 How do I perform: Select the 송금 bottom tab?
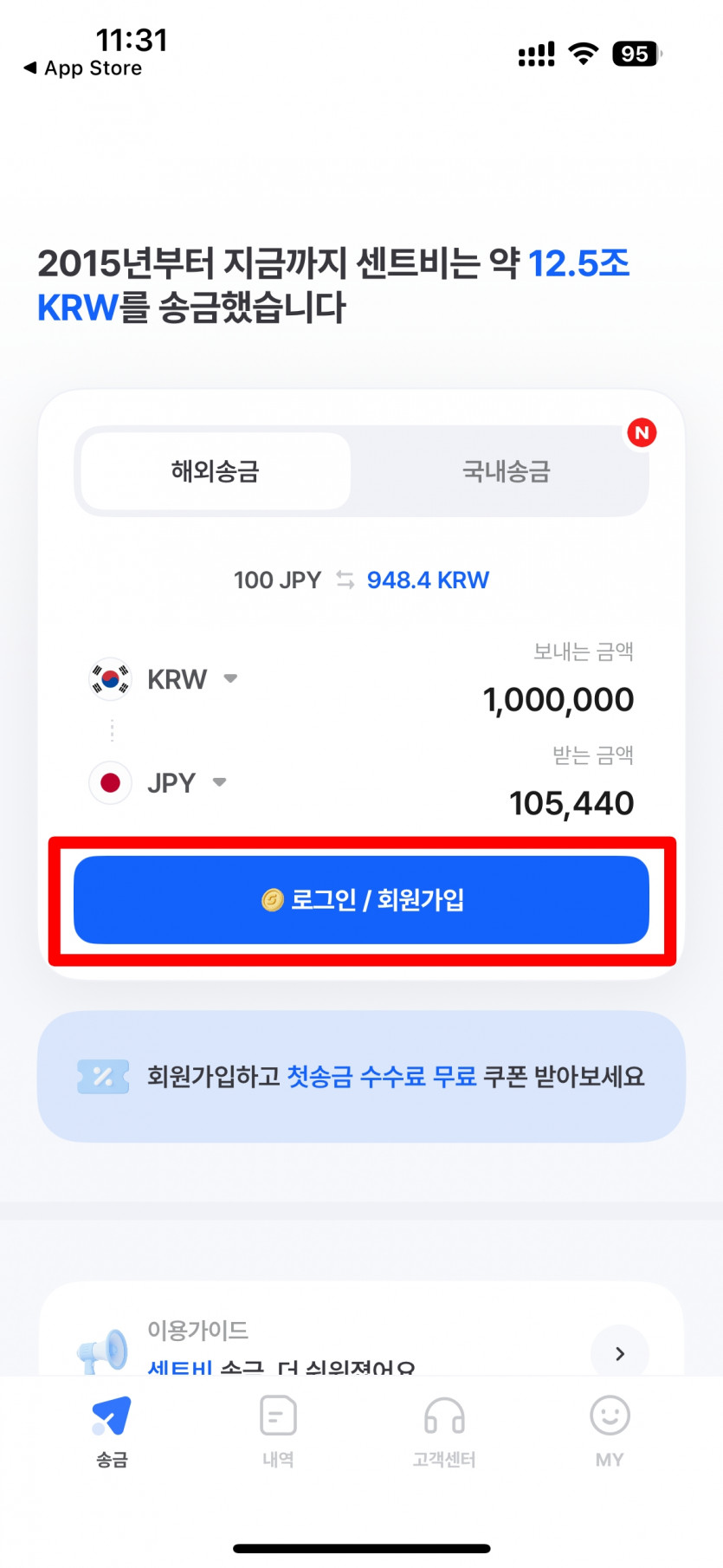click(112, 1431)
